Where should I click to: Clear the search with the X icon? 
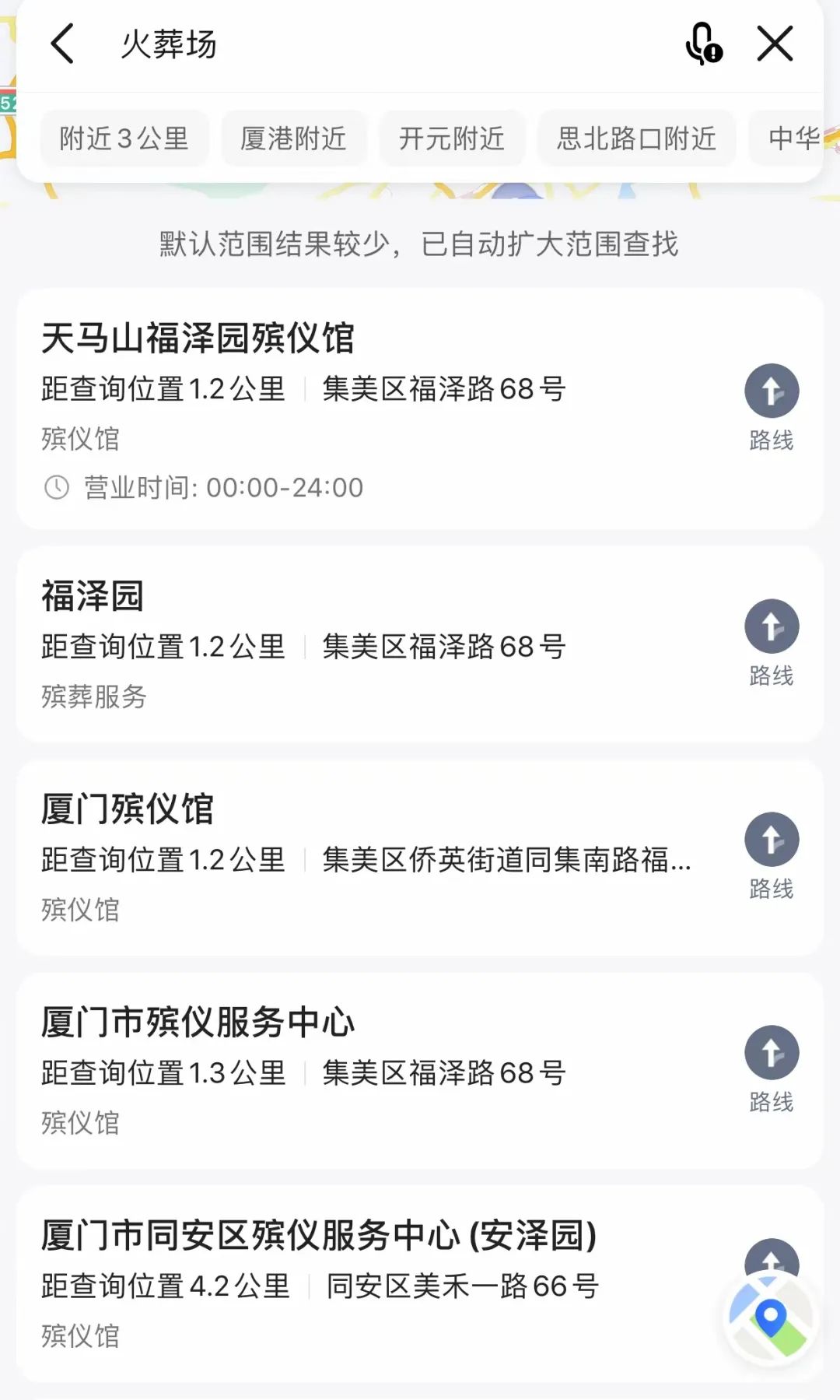775,44
